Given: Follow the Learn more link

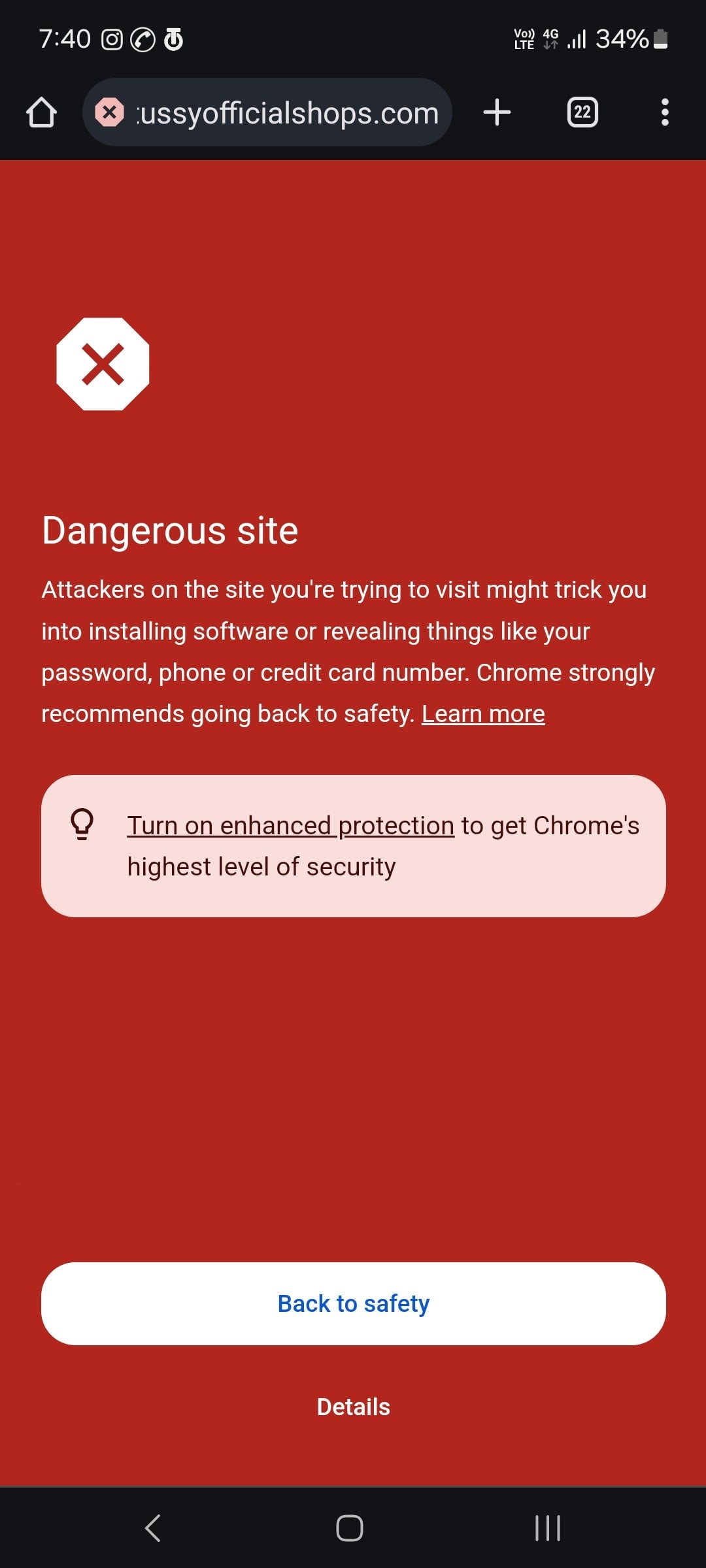Looking at the screenshot, I should (x=482, y=714).
